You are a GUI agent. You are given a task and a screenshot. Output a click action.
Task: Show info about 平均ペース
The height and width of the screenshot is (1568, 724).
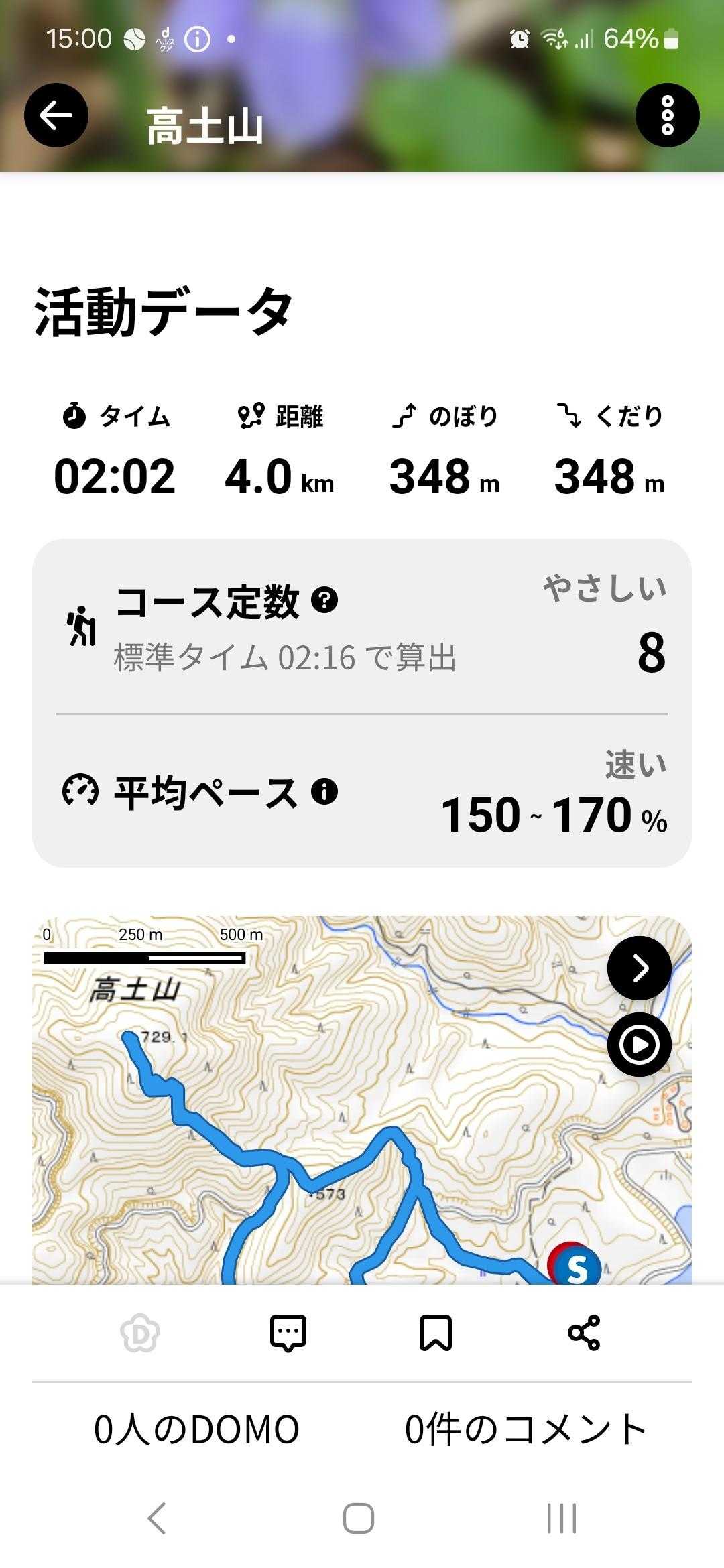tap(324, 791)
